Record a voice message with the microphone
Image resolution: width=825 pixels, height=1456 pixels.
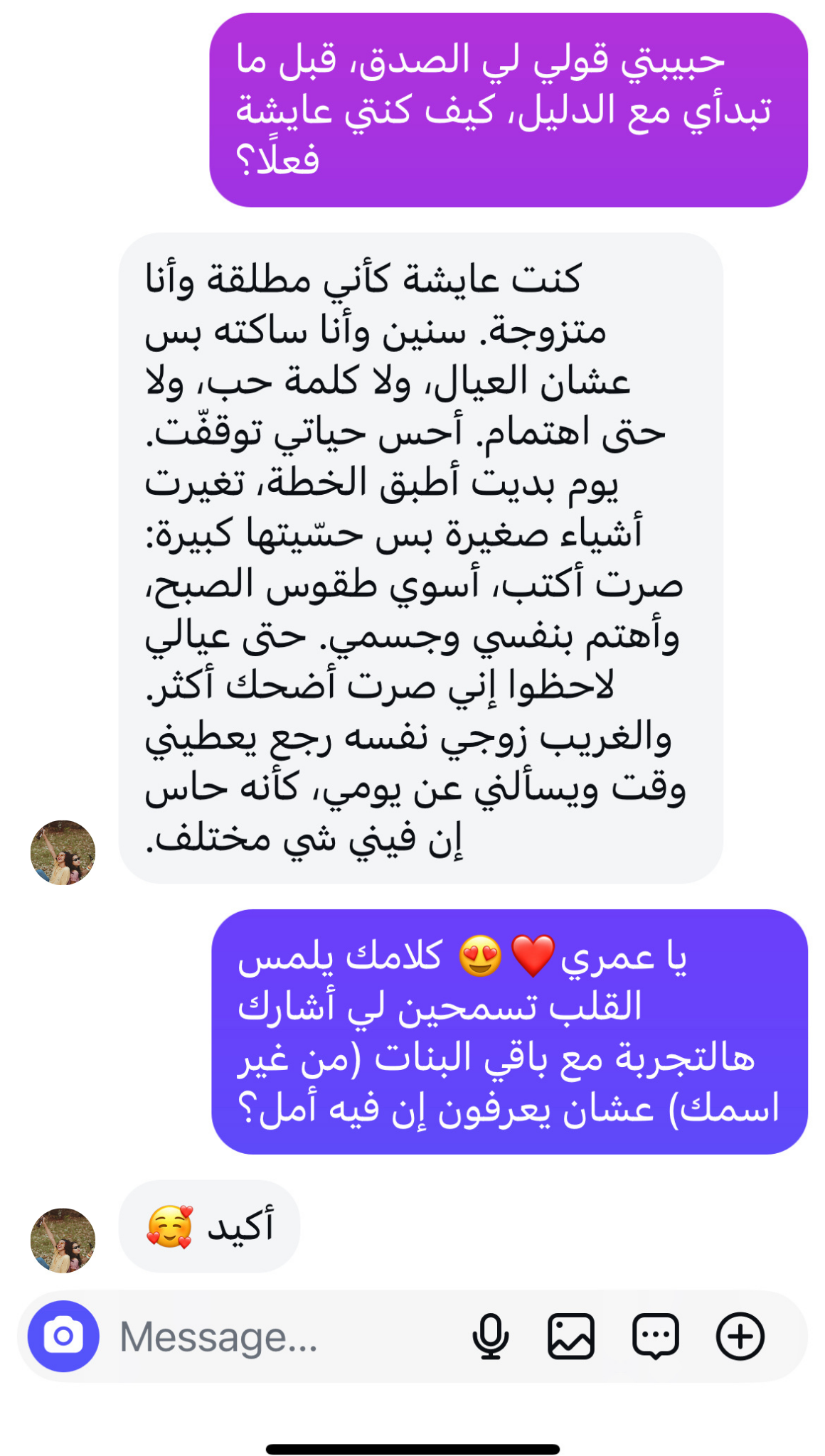[491, 1337]
